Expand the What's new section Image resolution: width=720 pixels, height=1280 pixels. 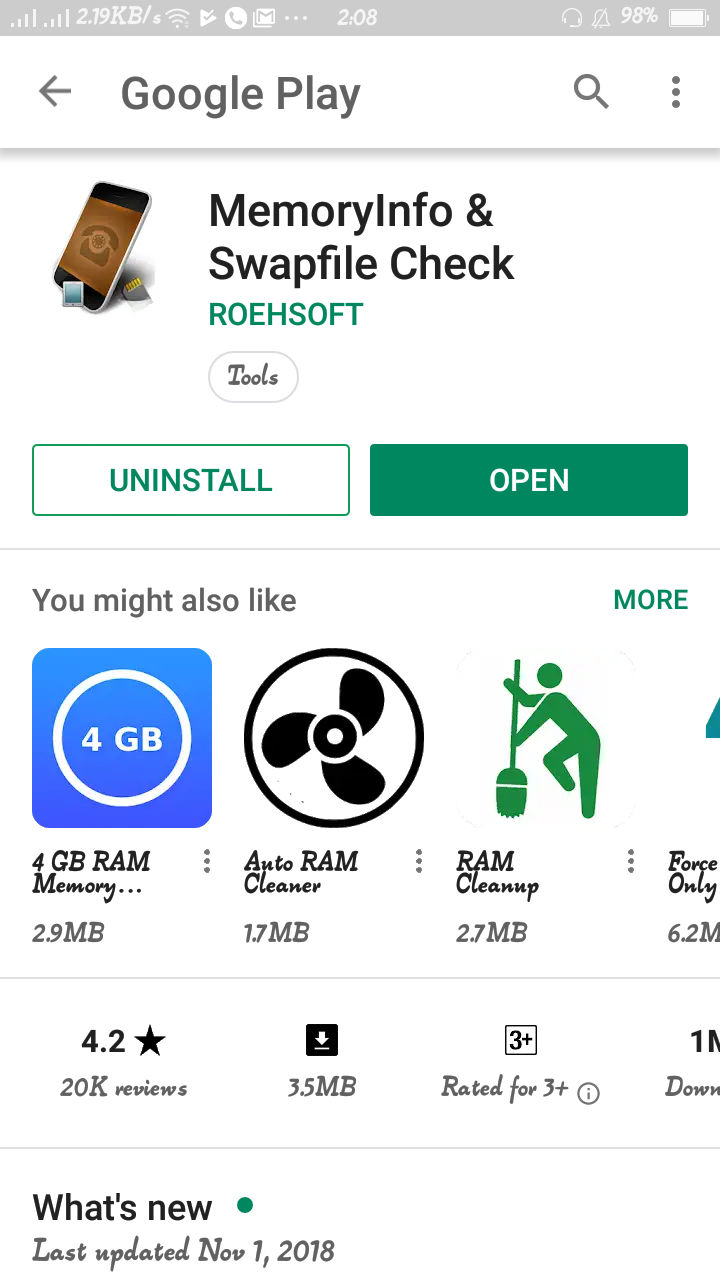click(x=123, y=1208)
